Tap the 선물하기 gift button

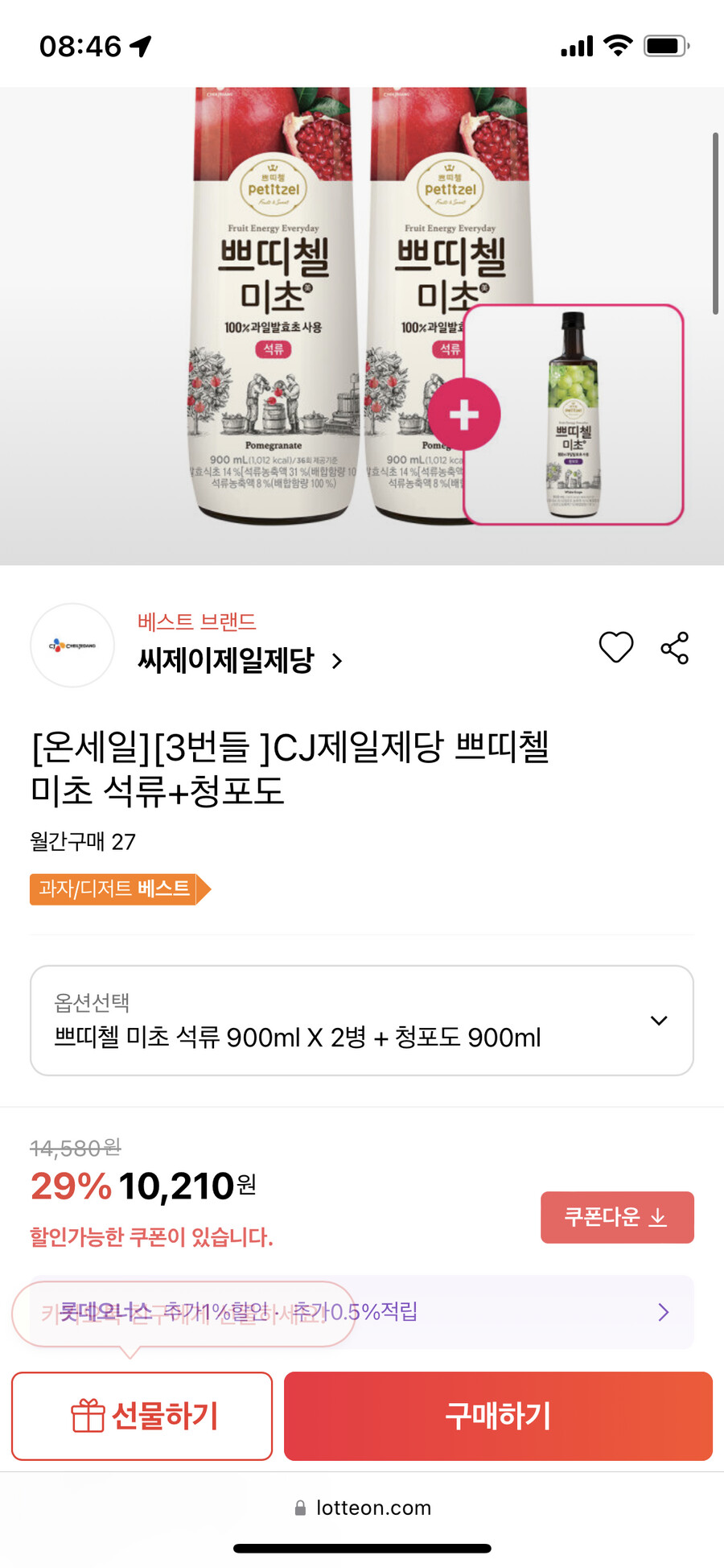coord(142,1416)
